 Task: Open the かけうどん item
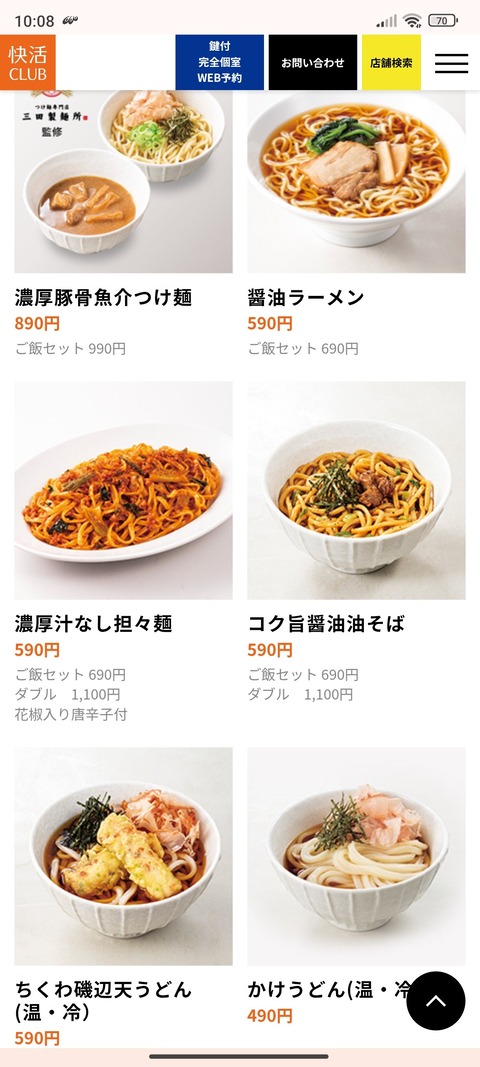pos(356,887)
